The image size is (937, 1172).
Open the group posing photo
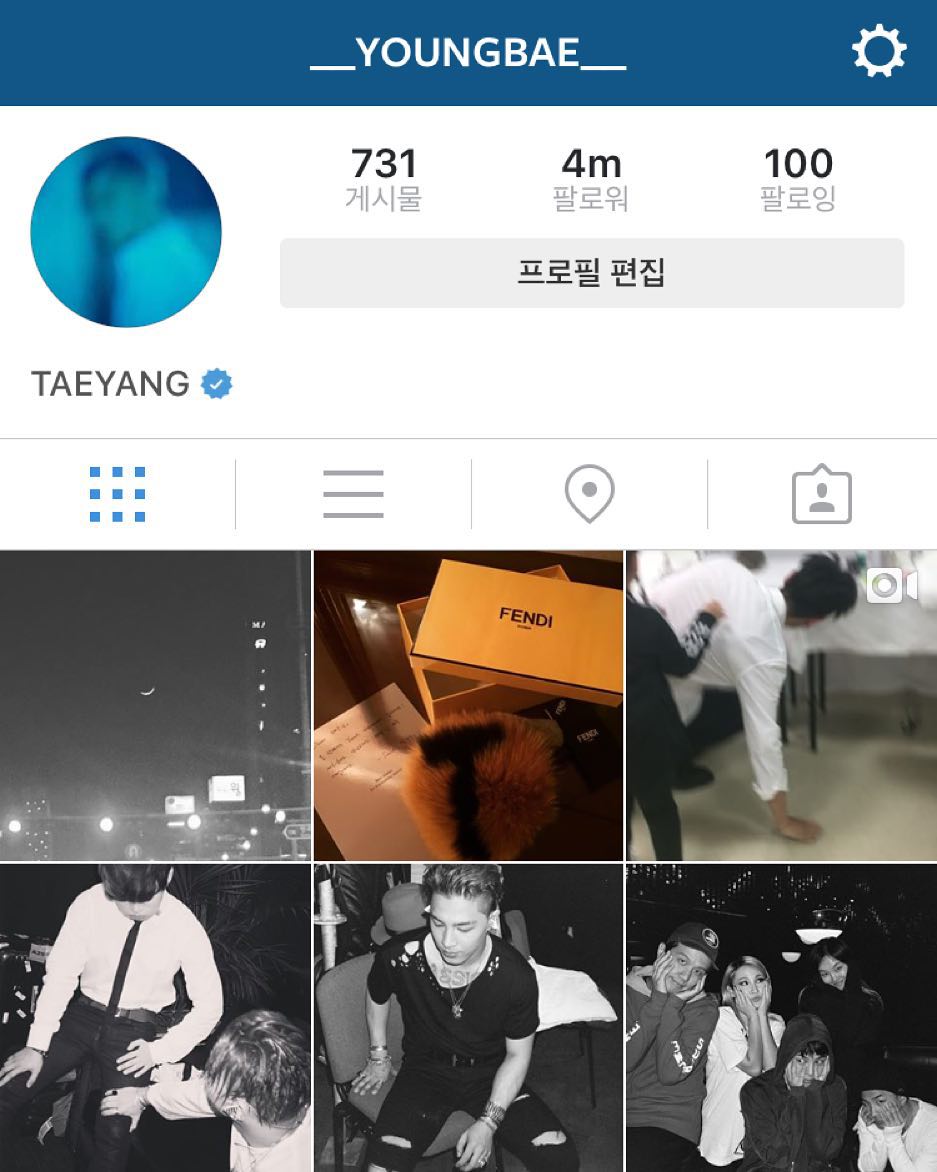[x=781, y=1018]
